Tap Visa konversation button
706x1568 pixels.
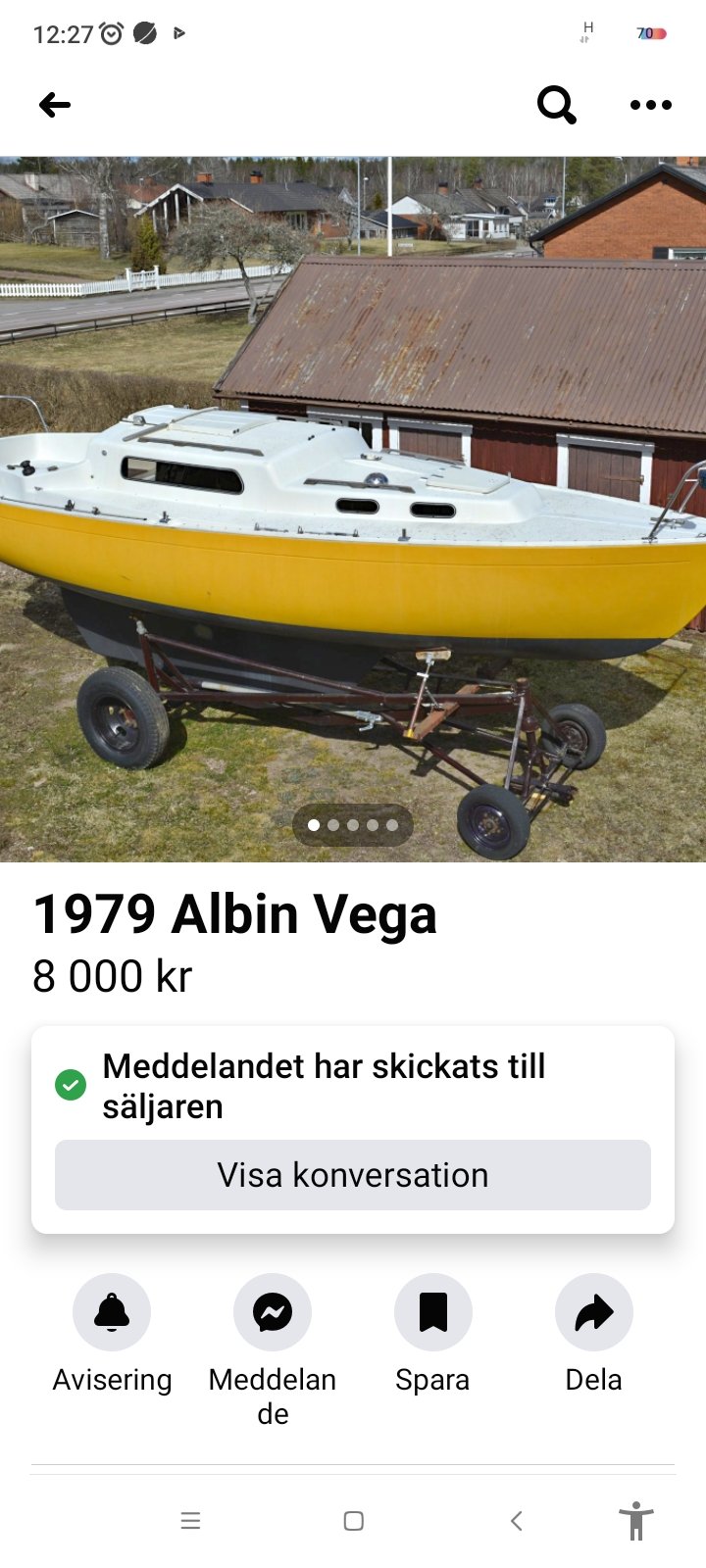(x=353, y=1175)
